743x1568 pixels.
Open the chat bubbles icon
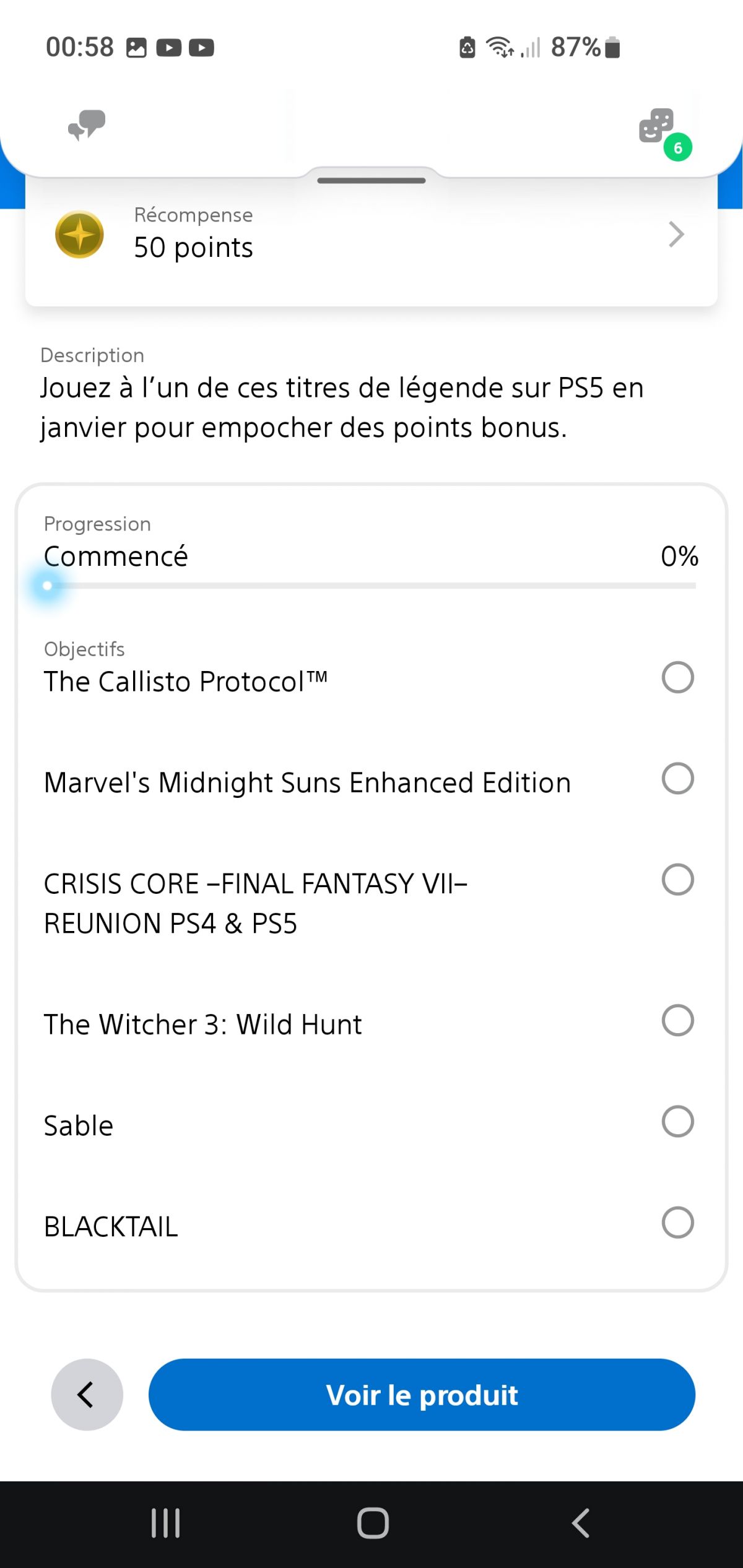coord(87,126)
